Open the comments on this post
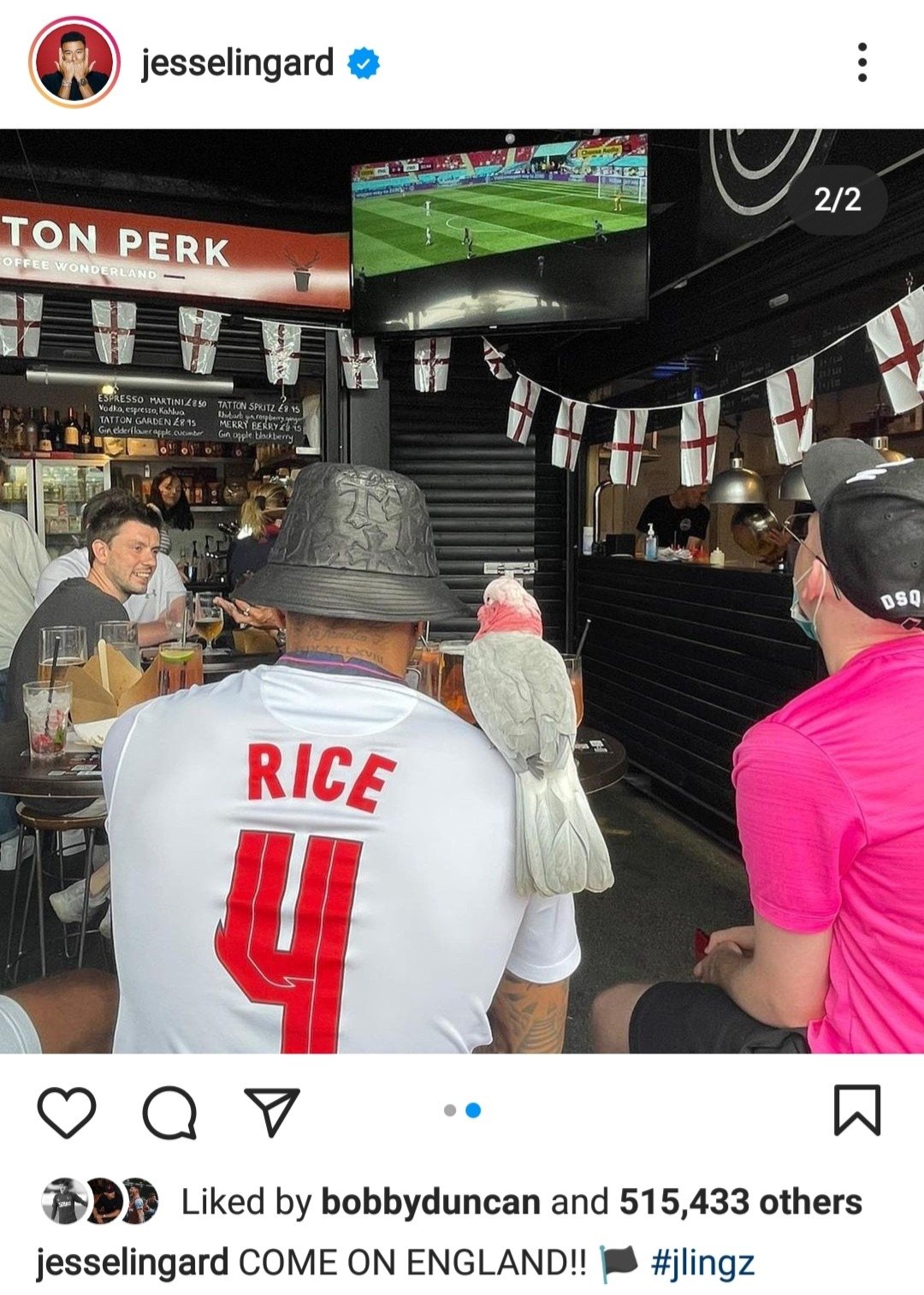Screen dimensions: 924x1295 169,1111
